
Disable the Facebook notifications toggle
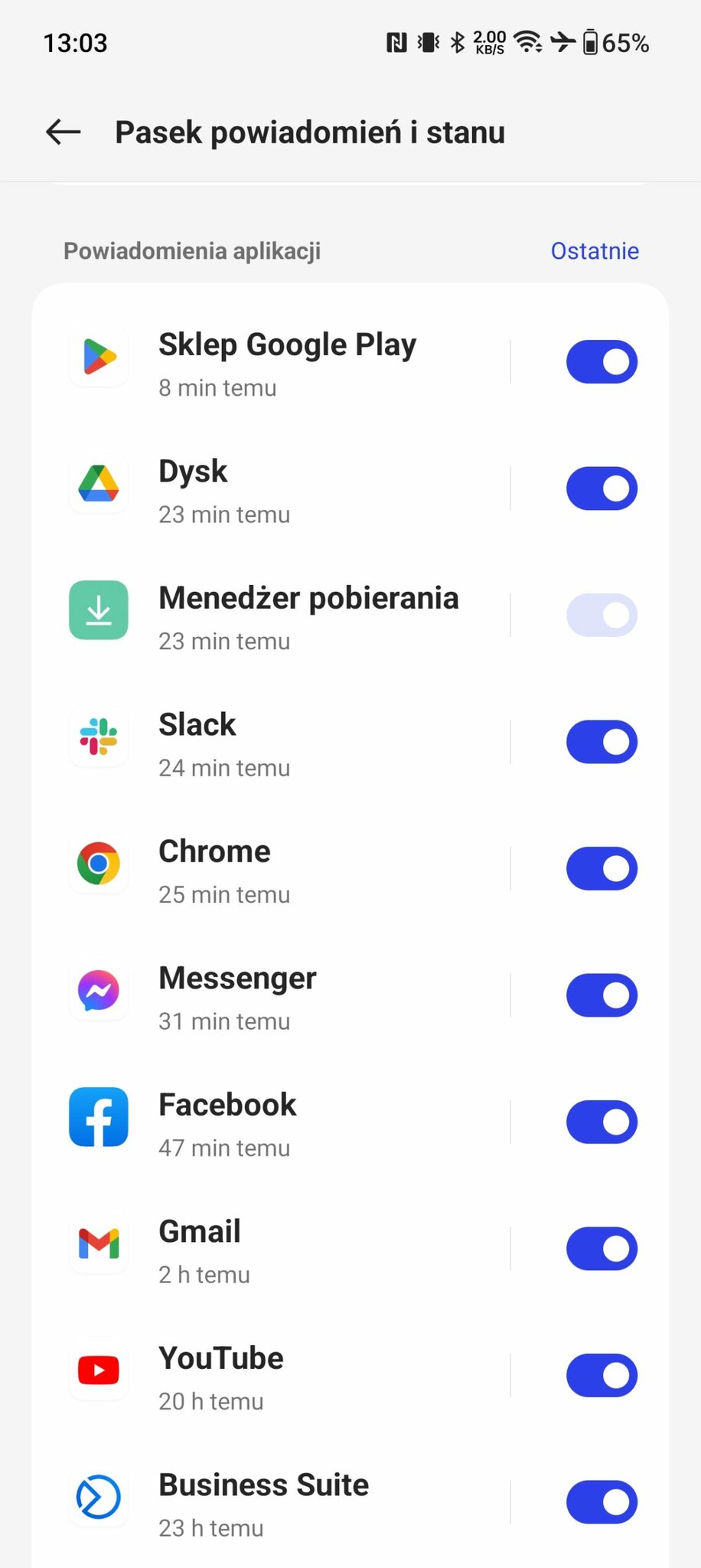(x=602, y=1122)
